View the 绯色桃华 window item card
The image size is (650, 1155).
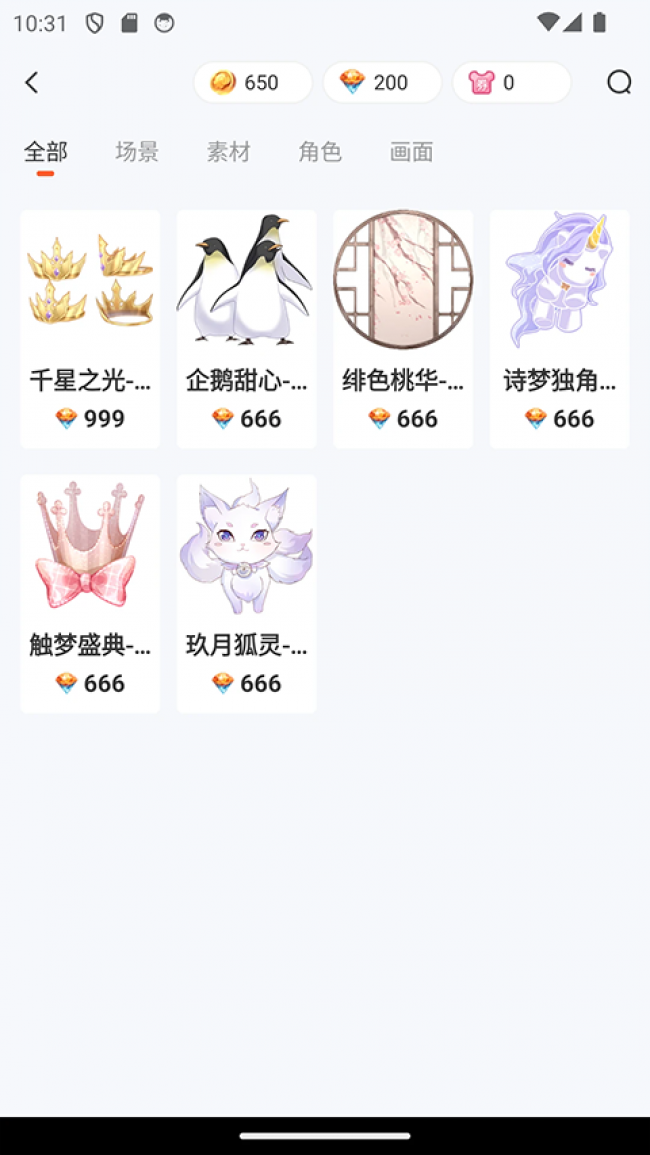[x=403, y=328]
